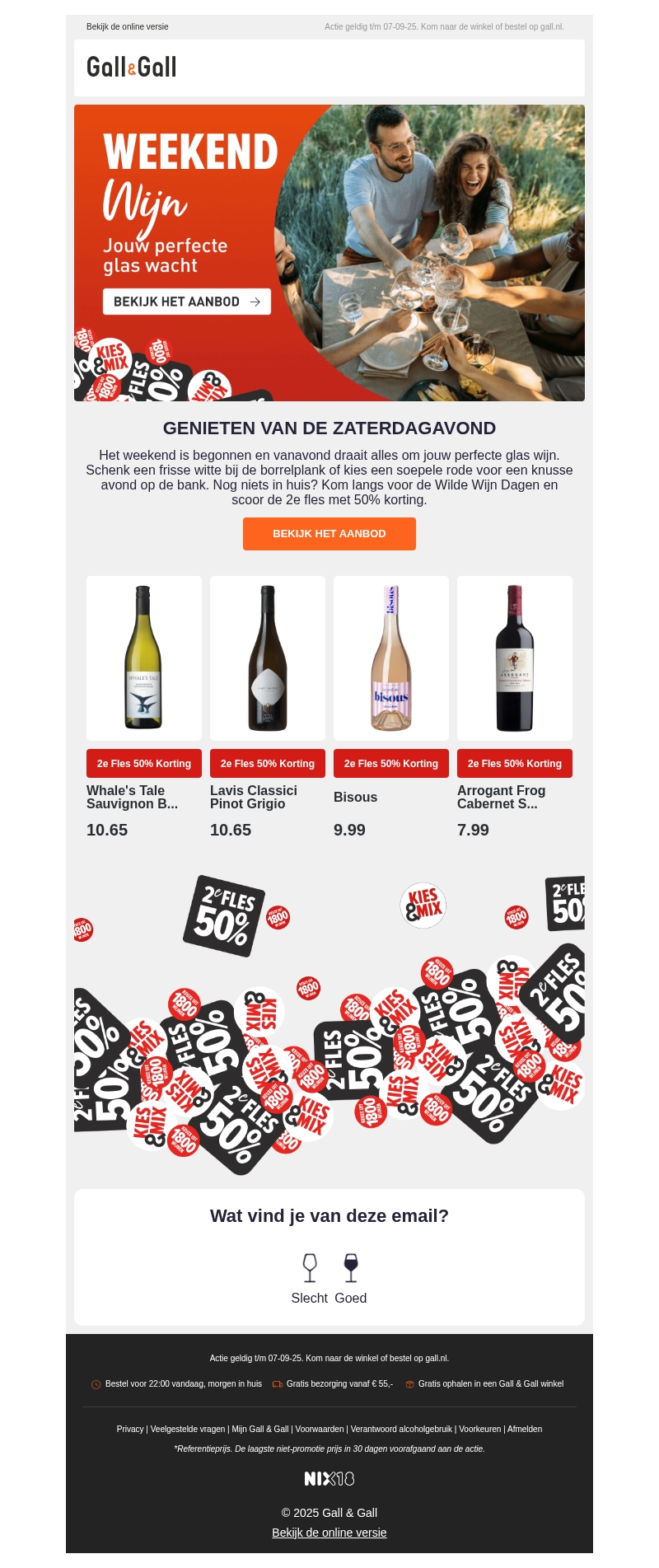
Task: Open the Bisous rosé product card
Action: coord(391,658)
